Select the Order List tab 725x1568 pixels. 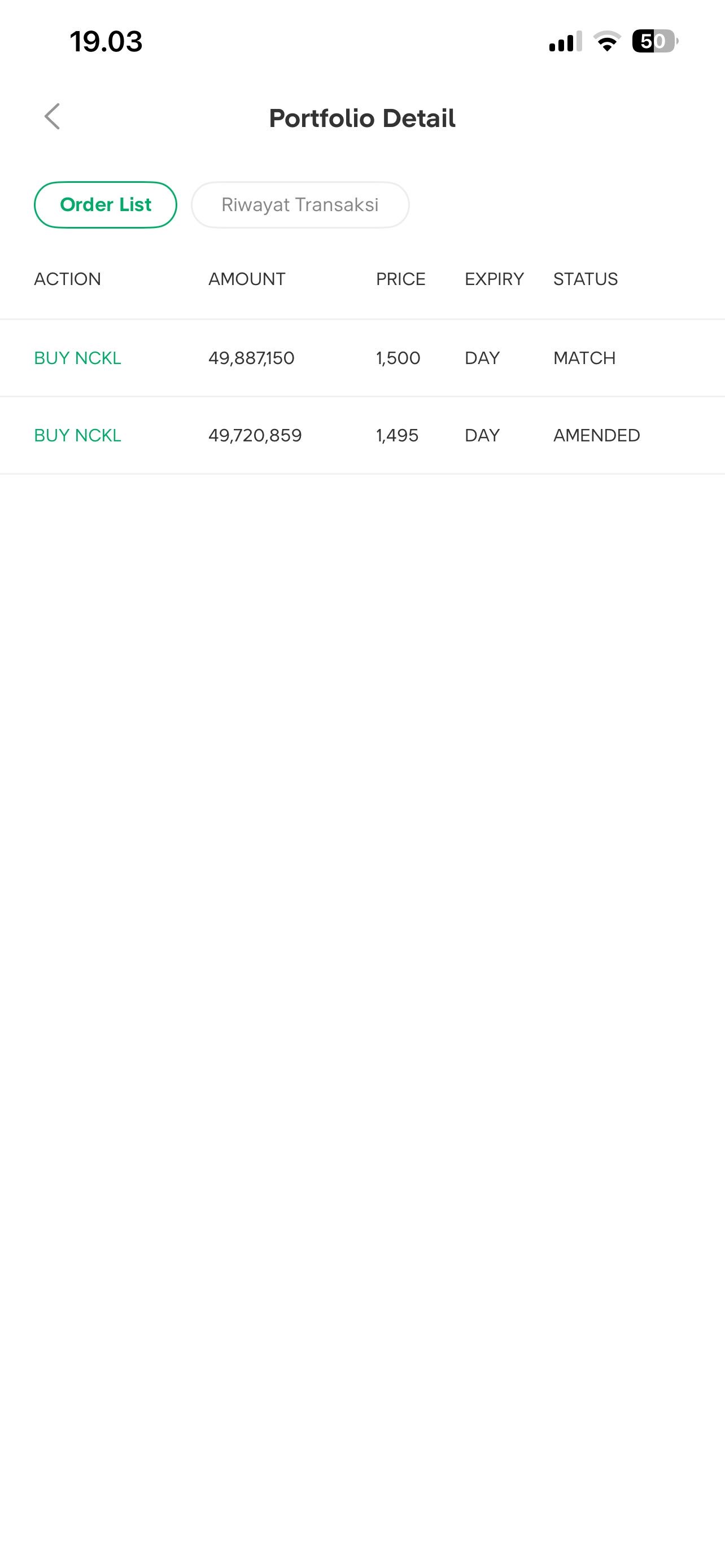(x=106, y=205)
